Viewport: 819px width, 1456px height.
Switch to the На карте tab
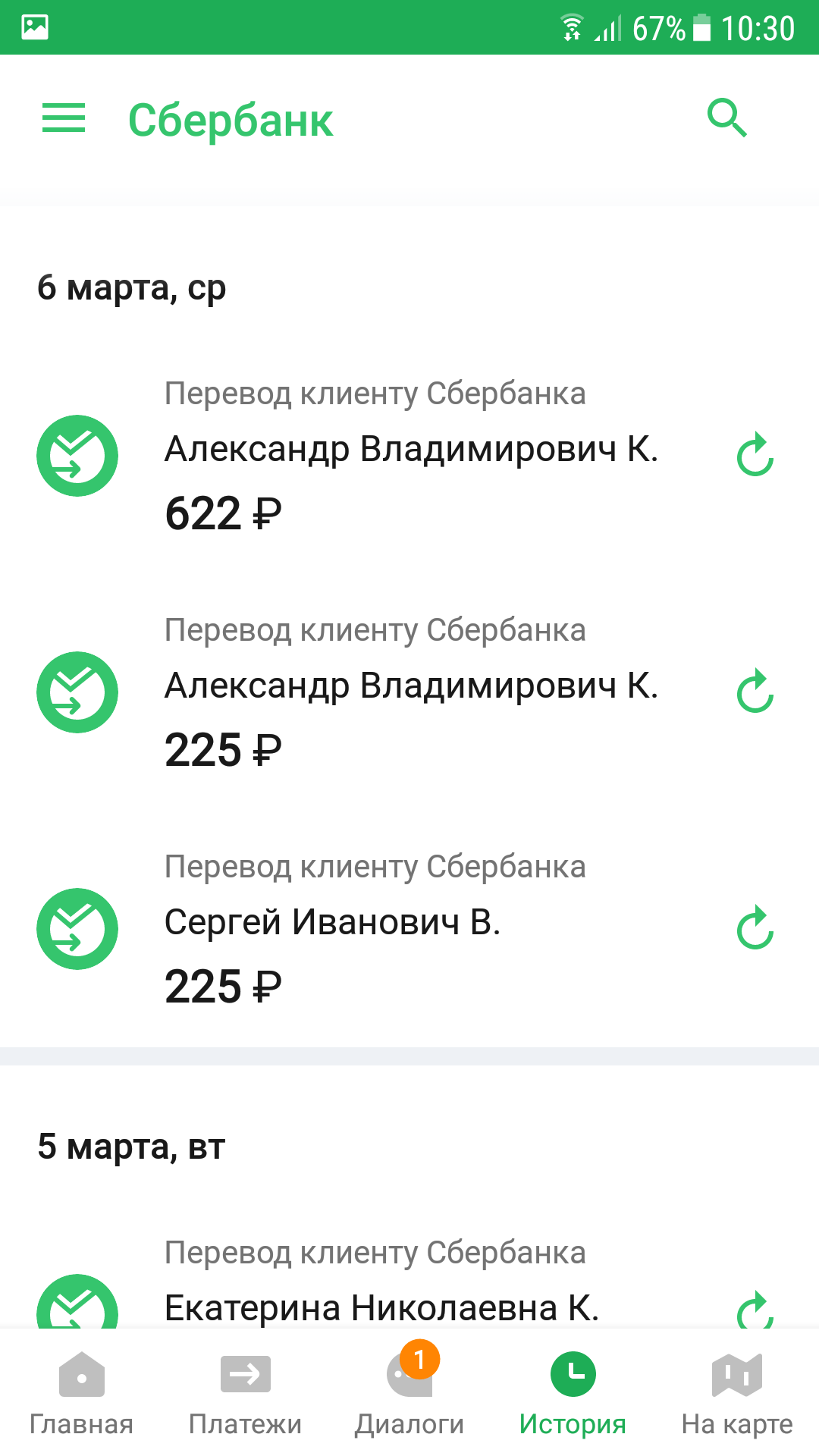click(736, 1394)
